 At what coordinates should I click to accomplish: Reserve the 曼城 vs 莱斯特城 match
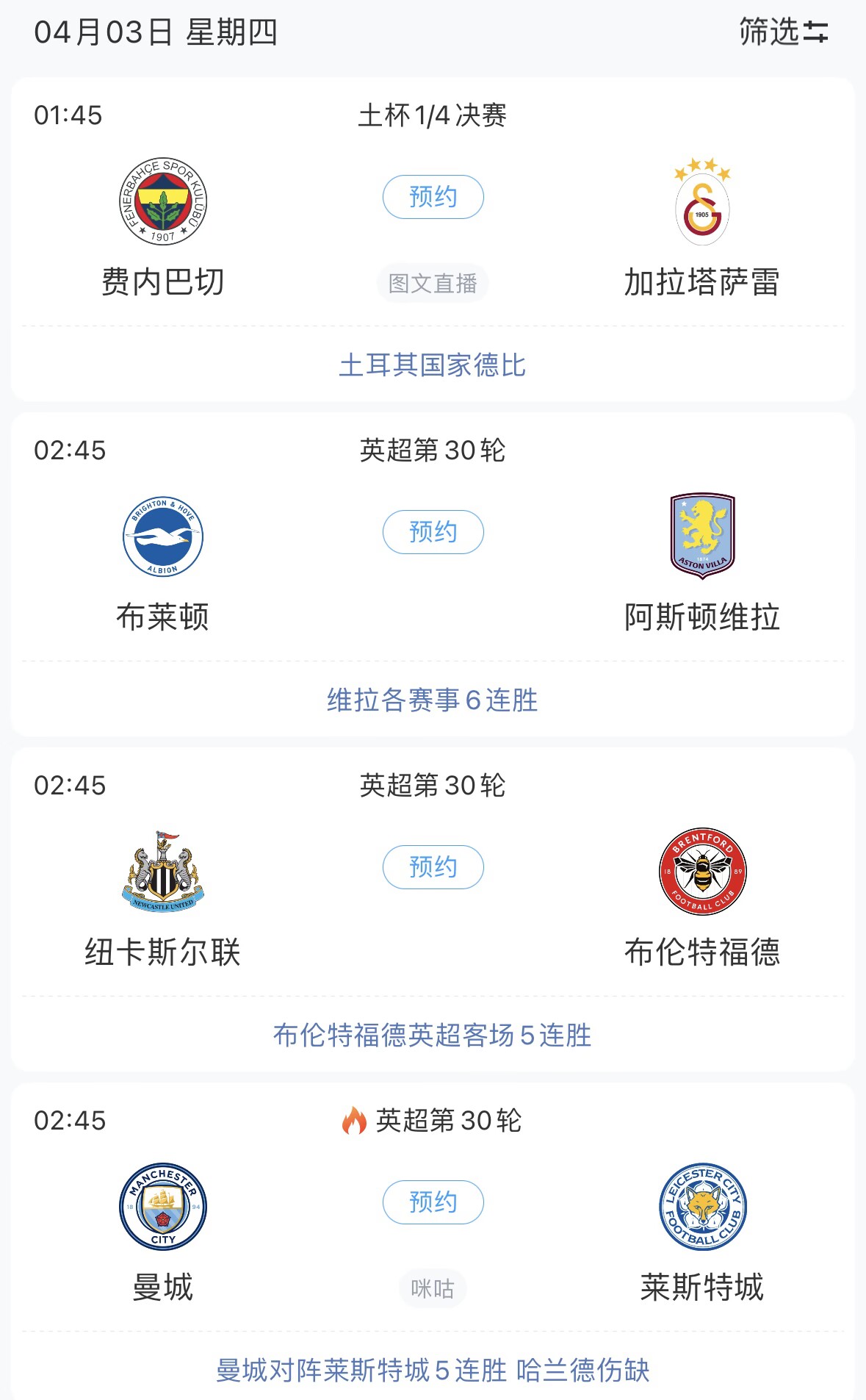(433, 1202)
